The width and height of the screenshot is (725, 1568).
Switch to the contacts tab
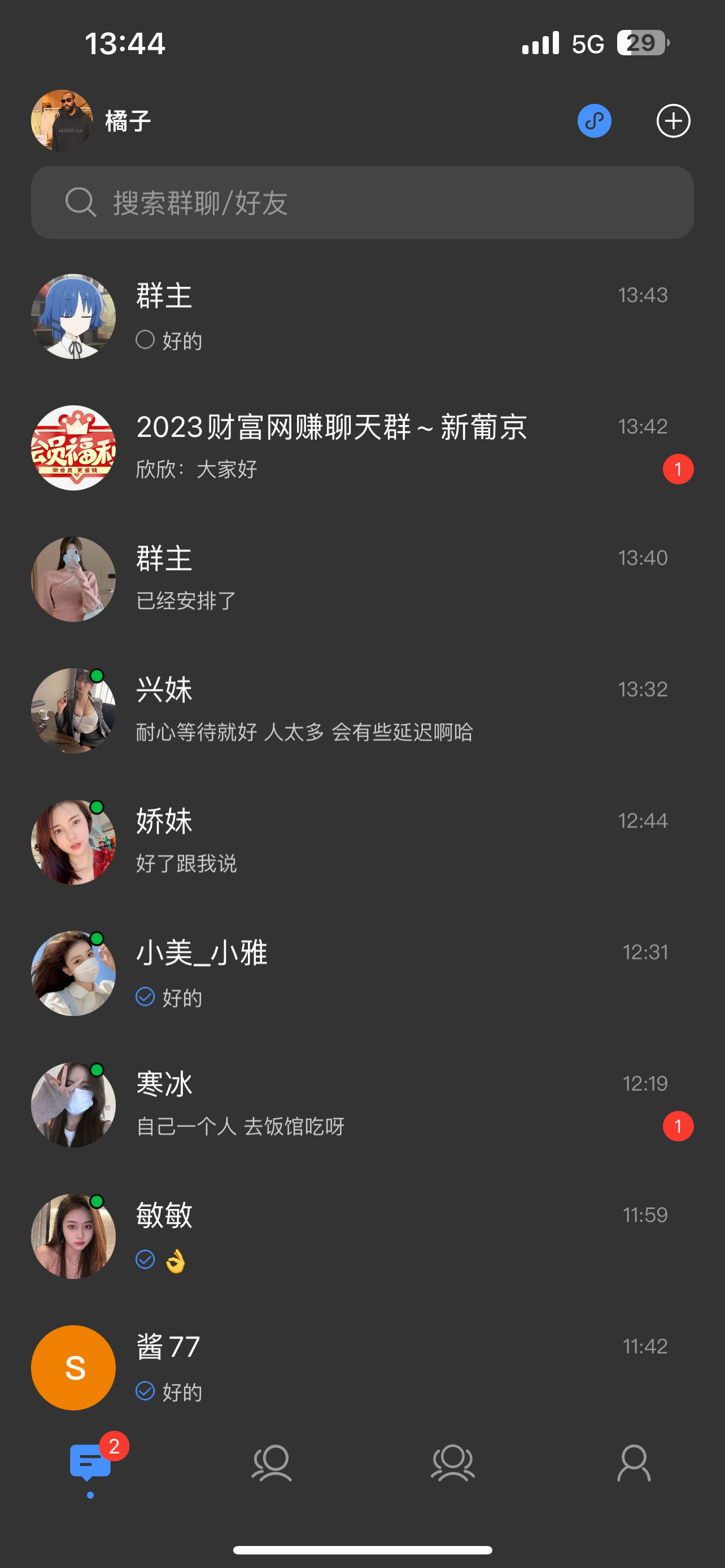point(272,1462)
